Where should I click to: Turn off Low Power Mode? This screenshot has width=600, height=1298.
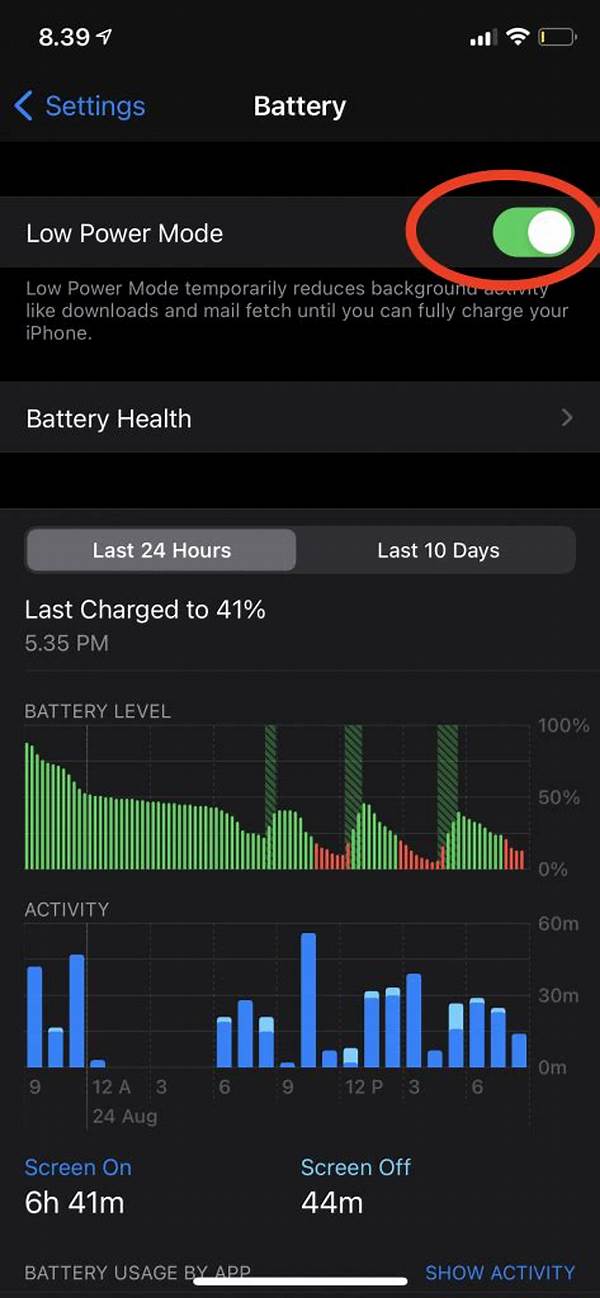(533, 233)
